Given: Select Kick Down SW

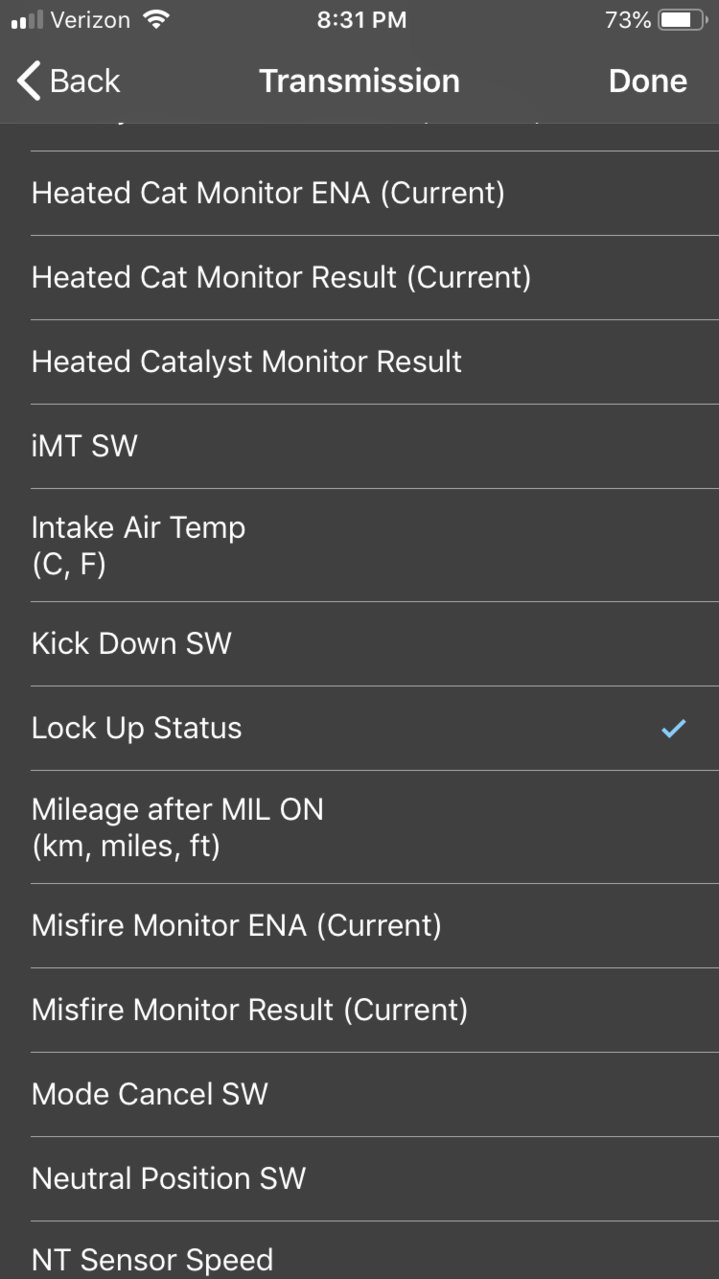Looking at the screenshot, I should click(360, 644).
